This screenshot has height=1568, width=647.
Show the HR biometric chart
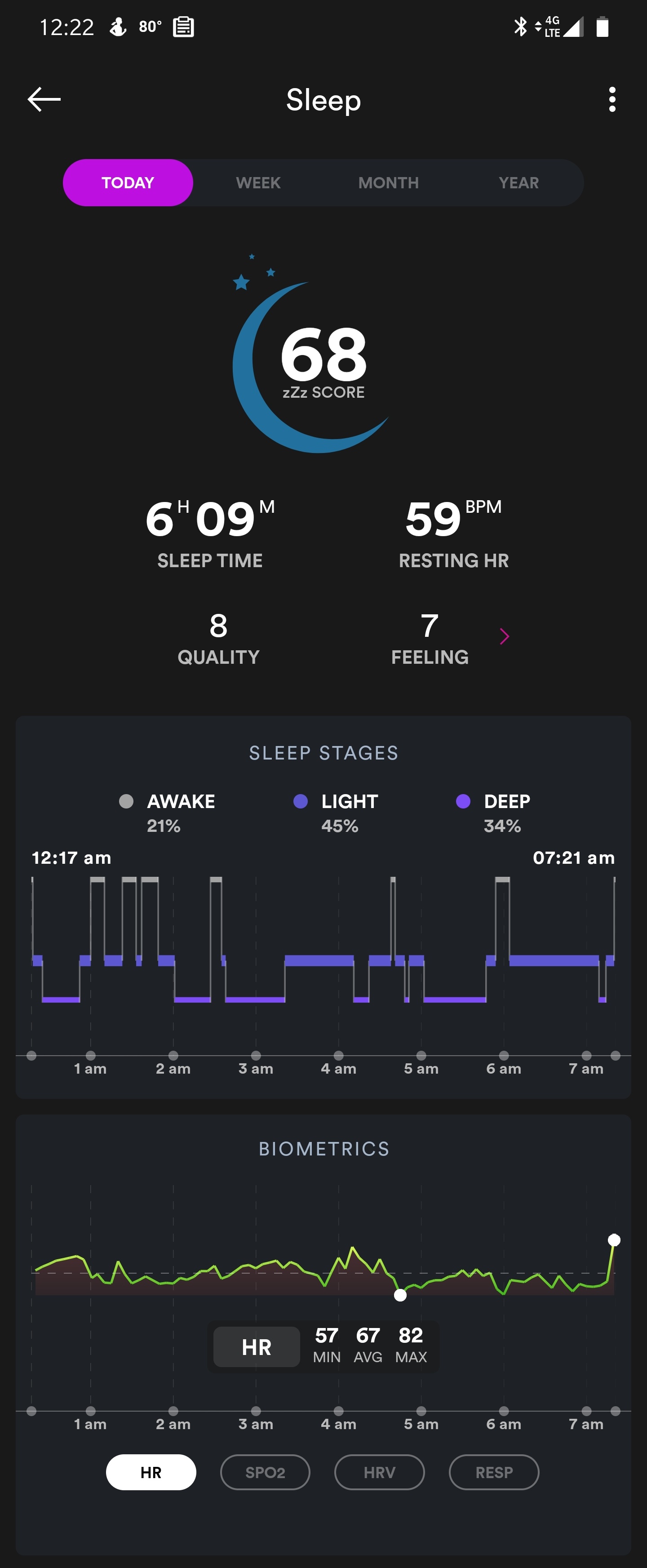(151, 1472)
